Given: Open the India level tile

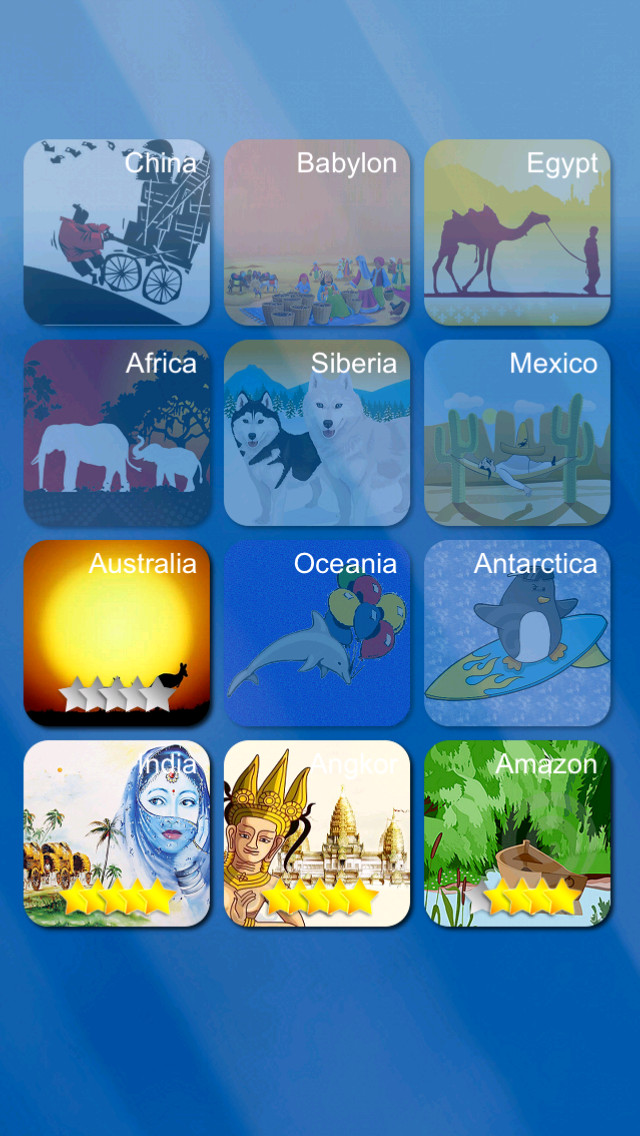Looking at the screenshot, I should pyautogui.click(x=117, y=832).
